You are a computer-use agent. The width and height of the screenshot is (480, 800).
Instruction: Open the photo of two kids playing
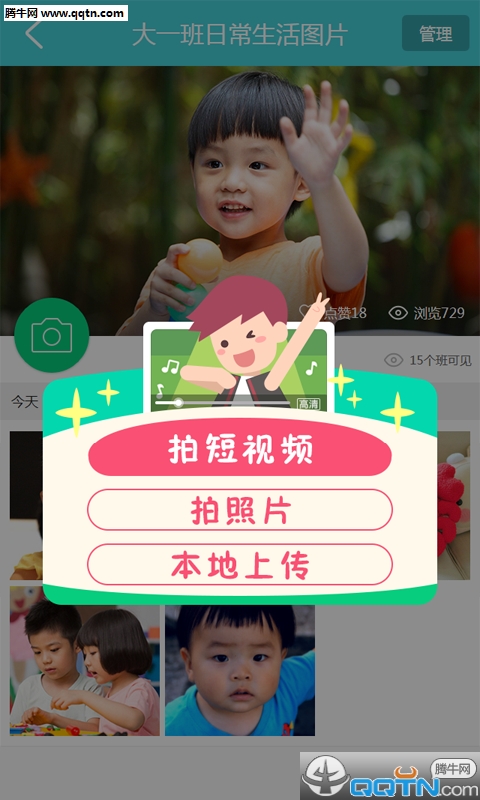85,661
